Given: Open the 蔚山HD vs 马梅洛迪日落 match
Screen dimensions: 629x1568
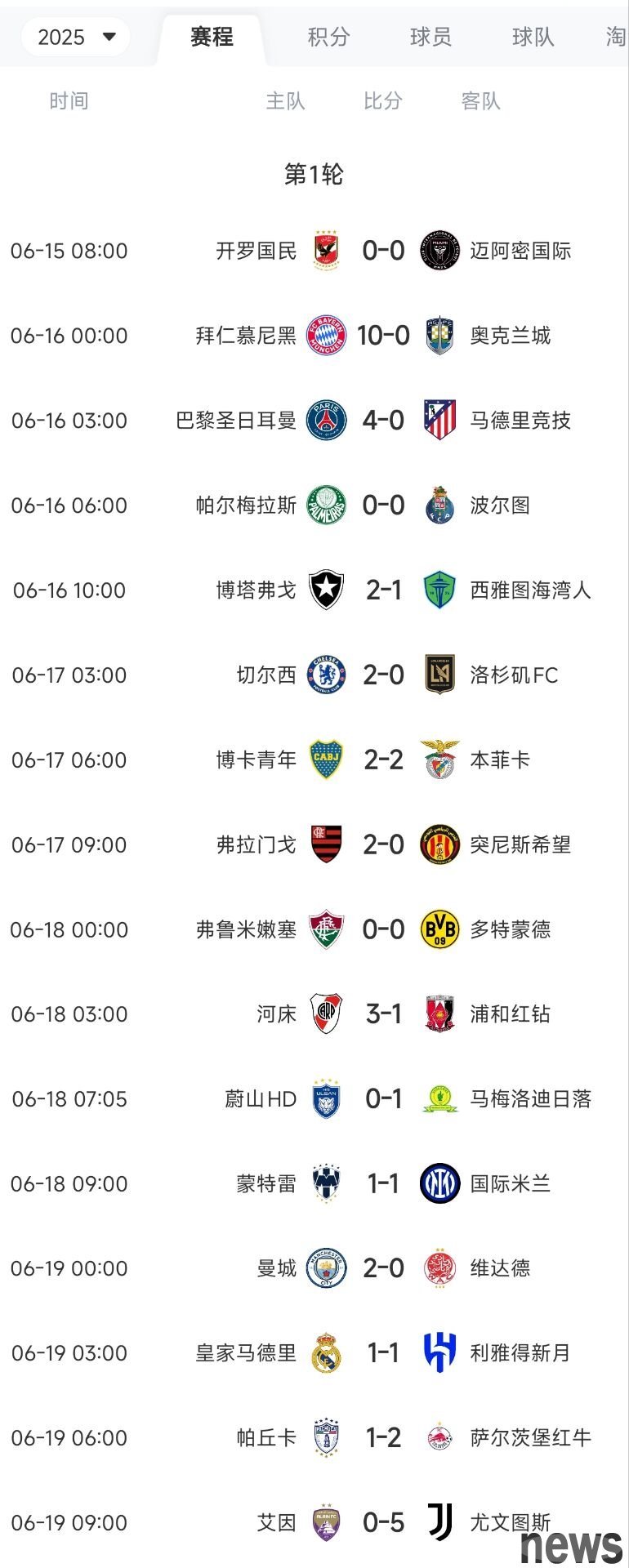Looking at the screenshot, I should coord(383,1099).
